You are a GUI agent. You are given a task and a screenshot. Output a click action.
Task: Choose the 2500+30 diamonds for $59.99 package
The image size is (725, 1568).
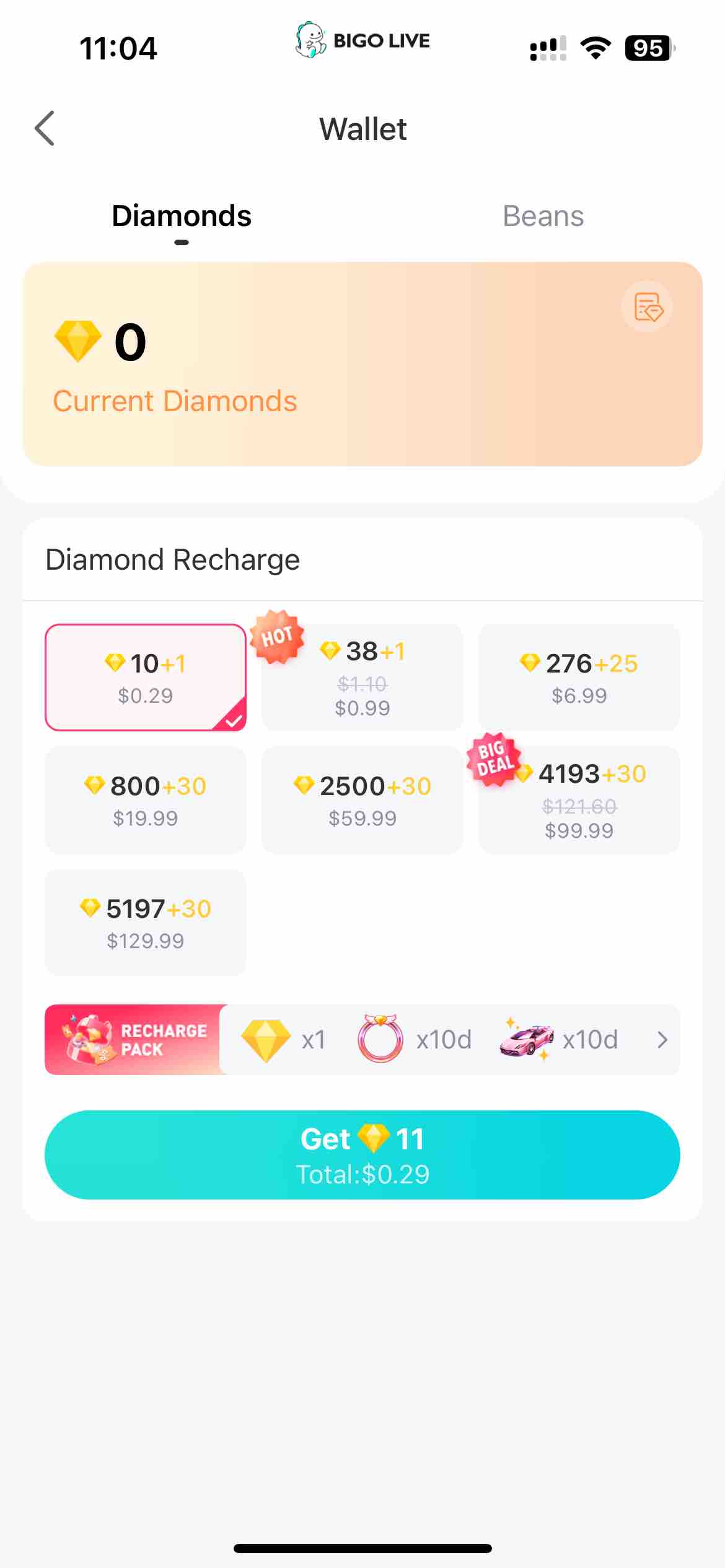pos(362,800)
